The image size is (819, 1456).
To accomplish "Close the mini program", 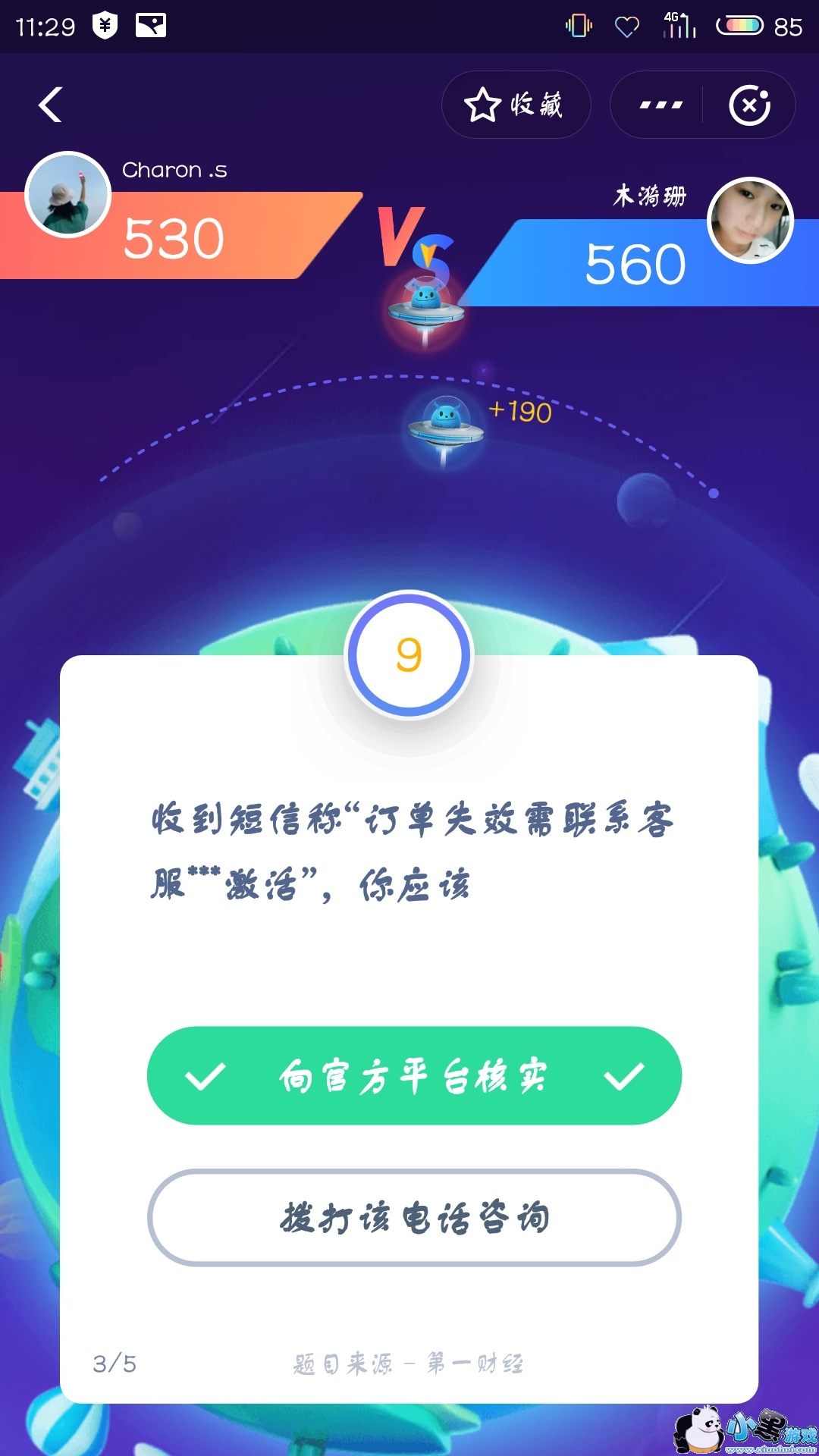I will 749,105.
